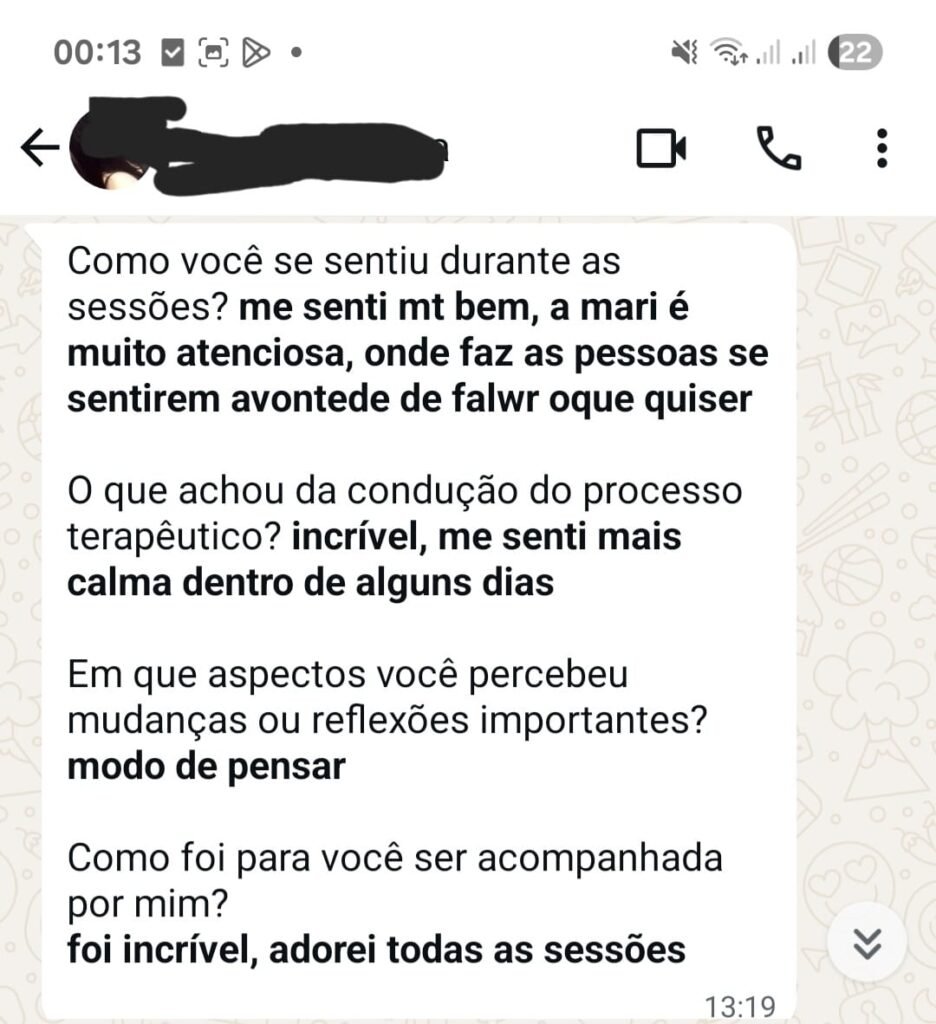The width and height of the screenshot is (936, 1024).
Task: Open the three-dot overflow menu
Action: pos(881,149)
